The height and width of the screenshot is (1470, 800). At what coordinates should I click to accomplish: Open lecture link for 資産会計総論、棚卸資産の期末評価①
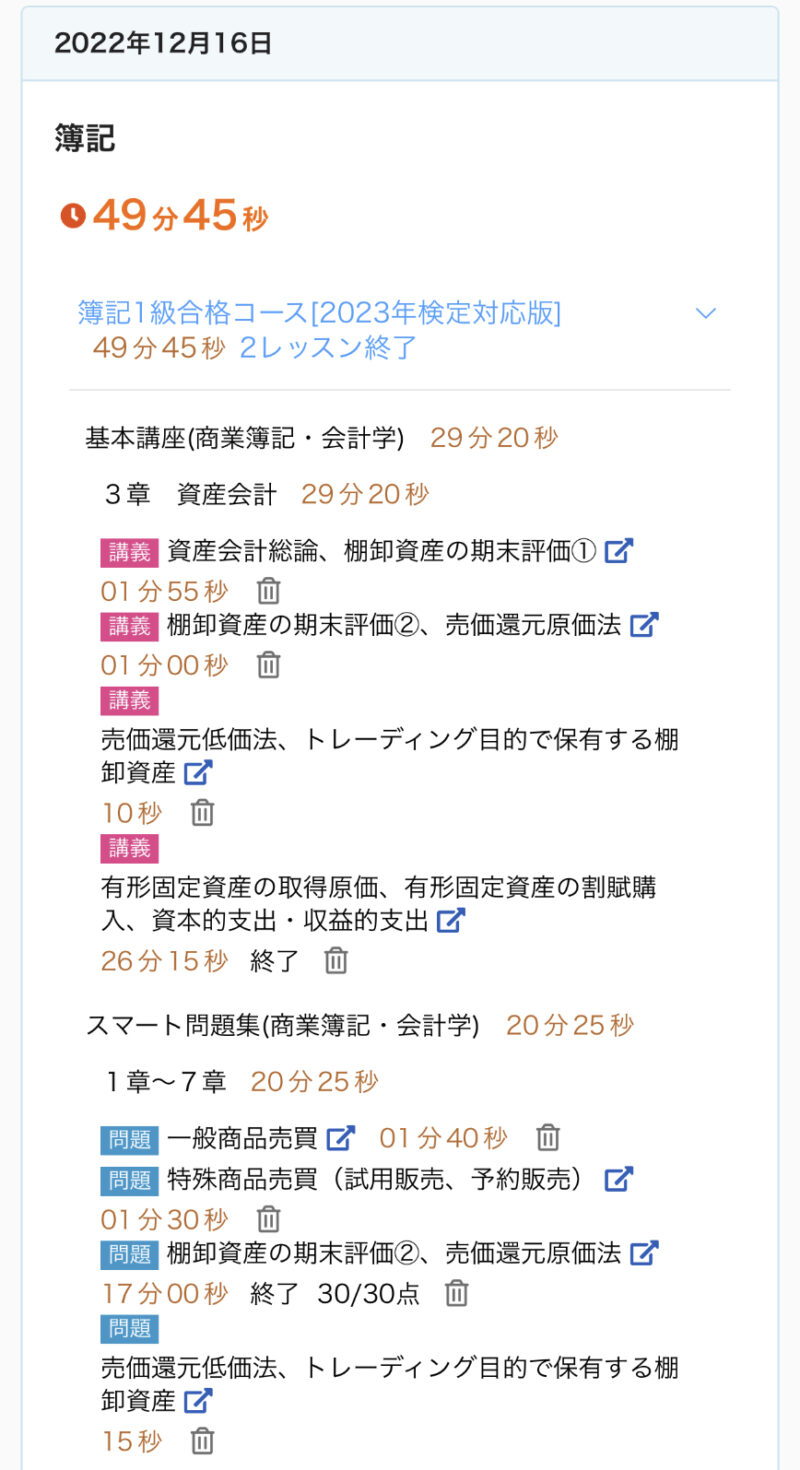pos(619,551)
